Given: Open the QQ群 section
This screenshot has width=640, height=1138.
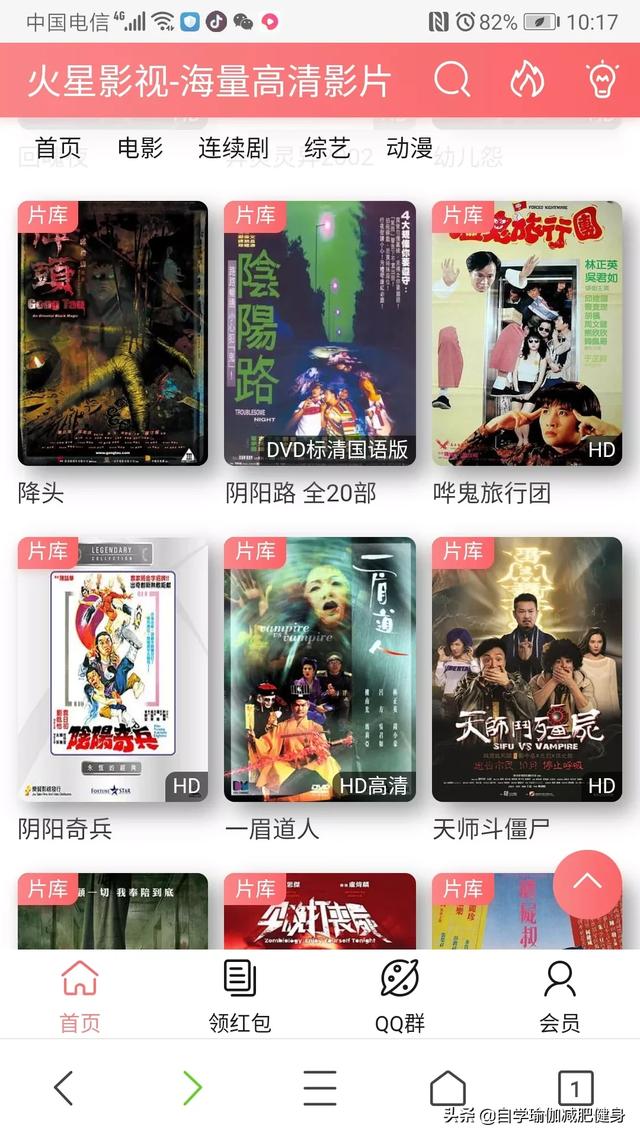Looking at the screenshot, I should click(400, 995).
